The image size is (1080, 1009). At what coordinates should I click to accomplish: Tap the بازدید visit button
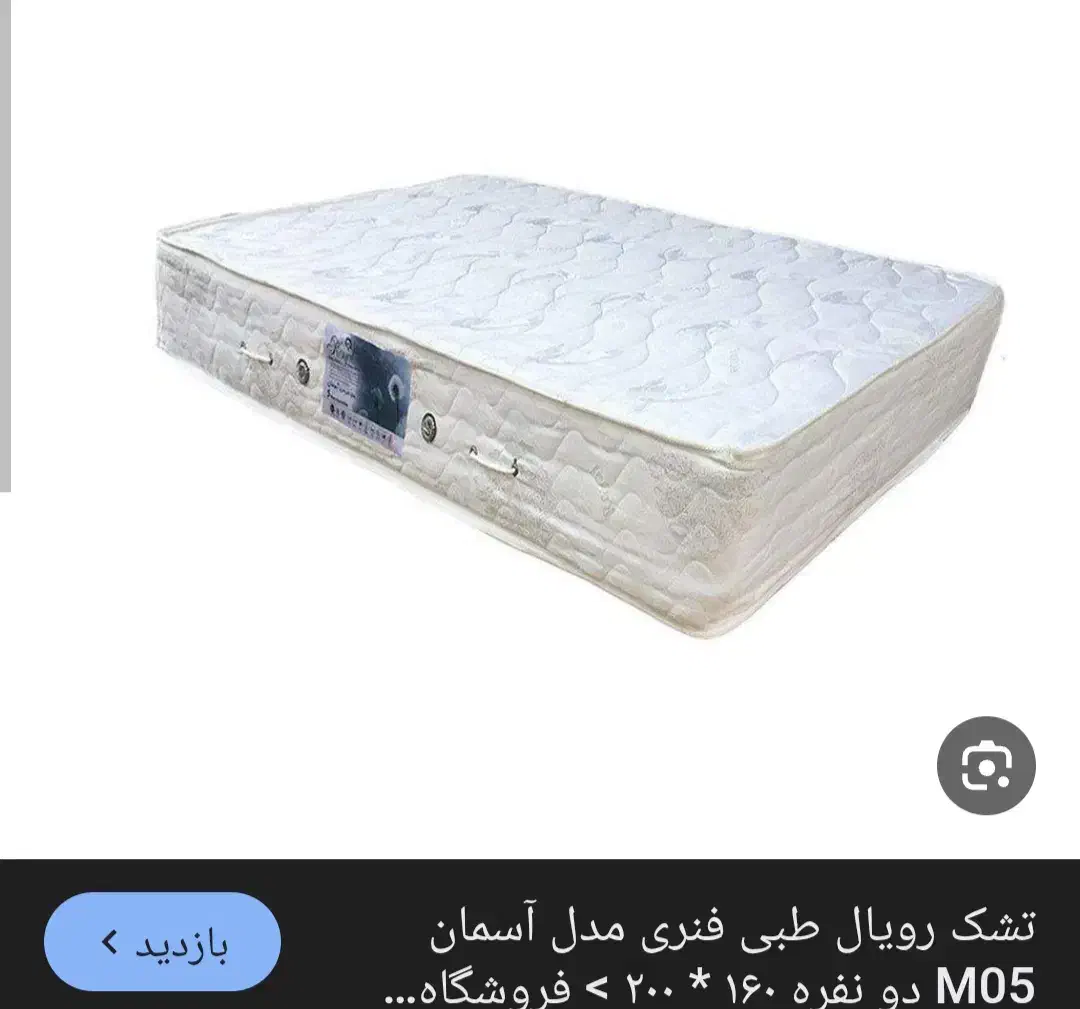163,942
